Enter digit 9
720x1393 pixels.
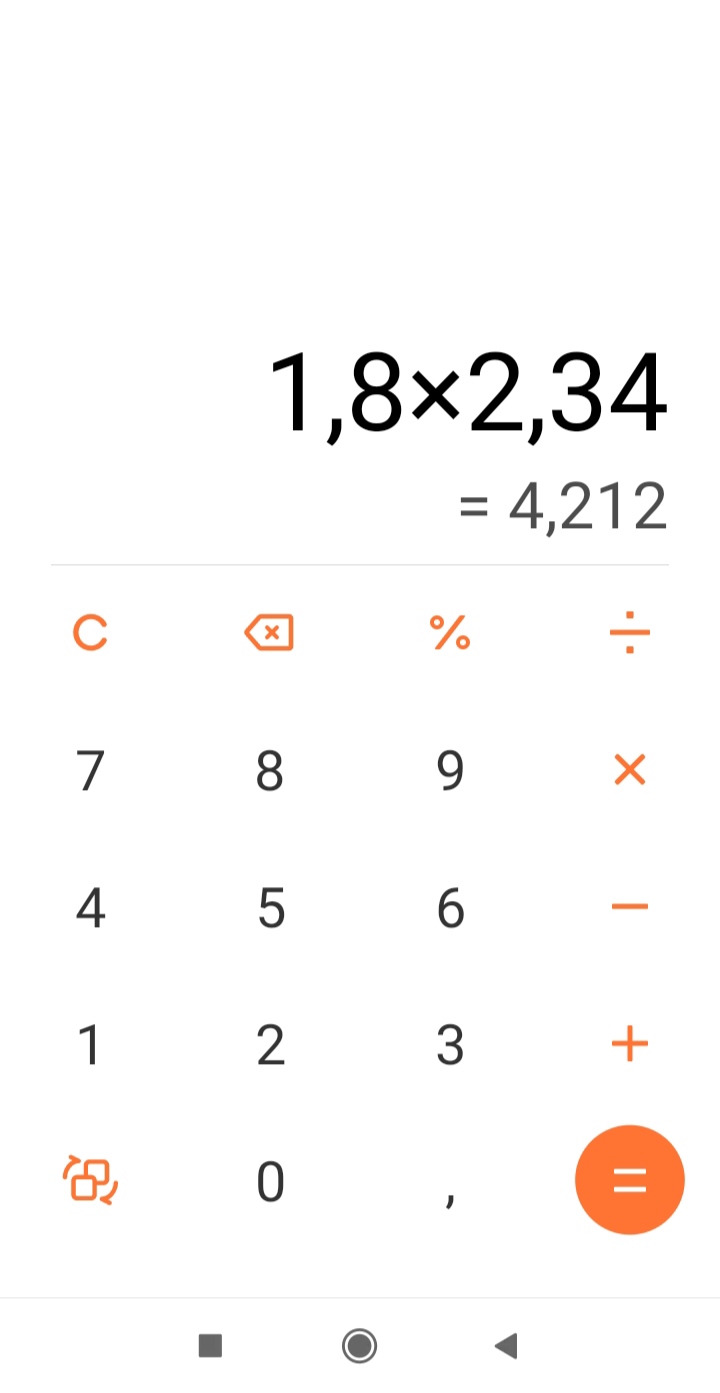click(x=450, y=770)
